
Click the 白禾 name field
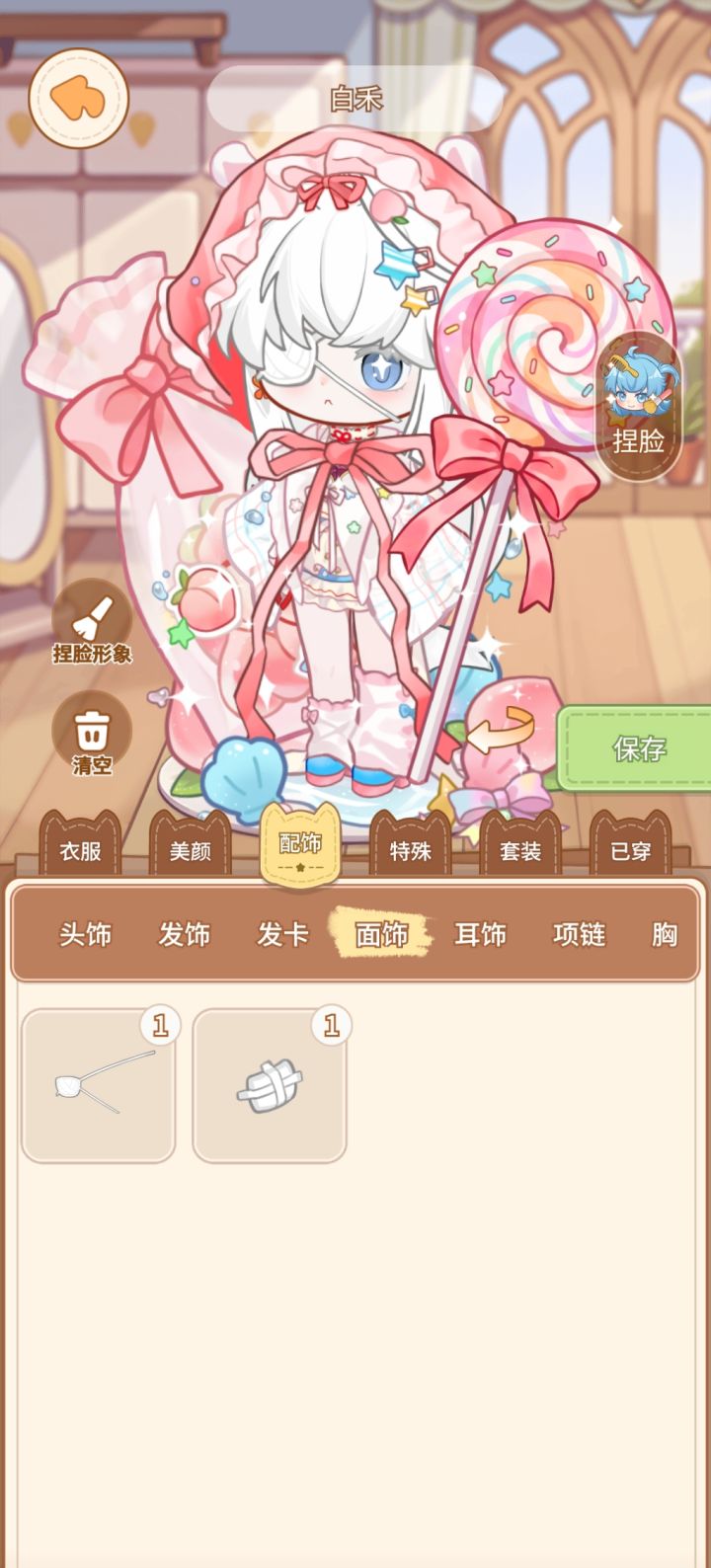coord(355,100)
